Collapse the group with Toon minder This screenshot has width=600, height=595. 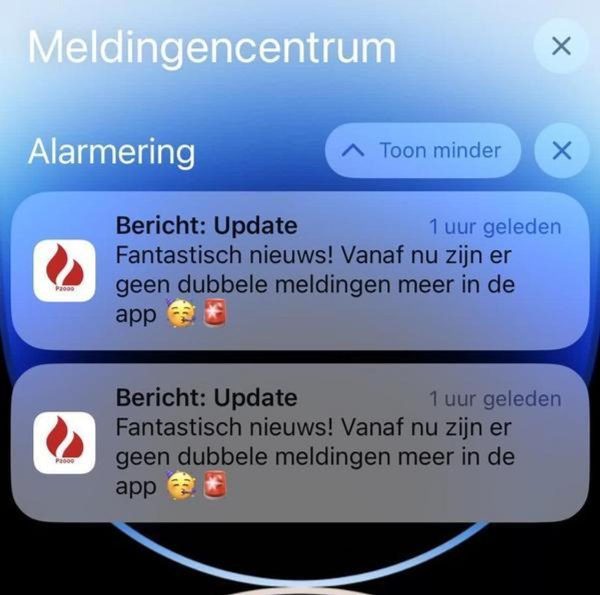click(x=425, y=152)
